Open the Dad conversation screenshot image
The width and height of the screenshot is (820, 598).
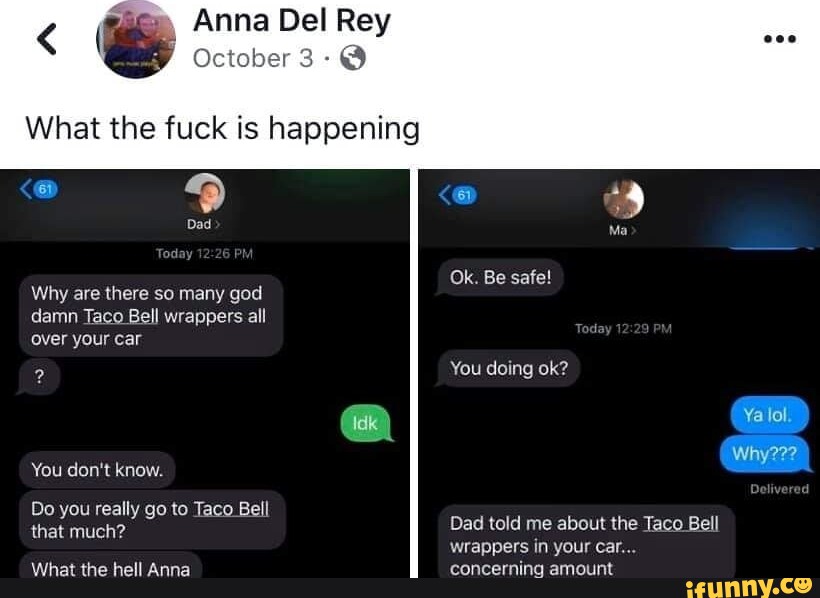pos(205,375)
